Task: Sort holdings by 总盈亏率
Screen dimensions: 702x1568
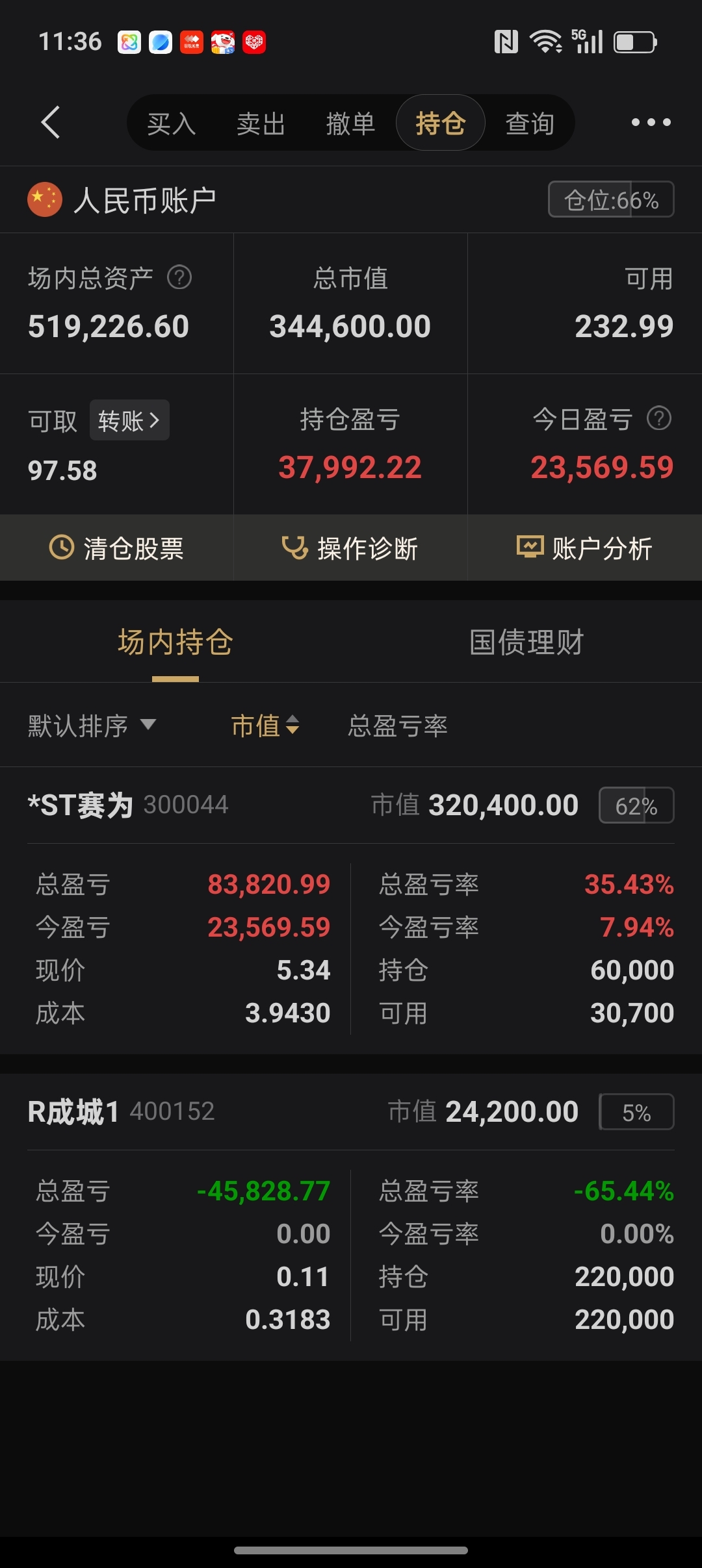Action: 398,726
